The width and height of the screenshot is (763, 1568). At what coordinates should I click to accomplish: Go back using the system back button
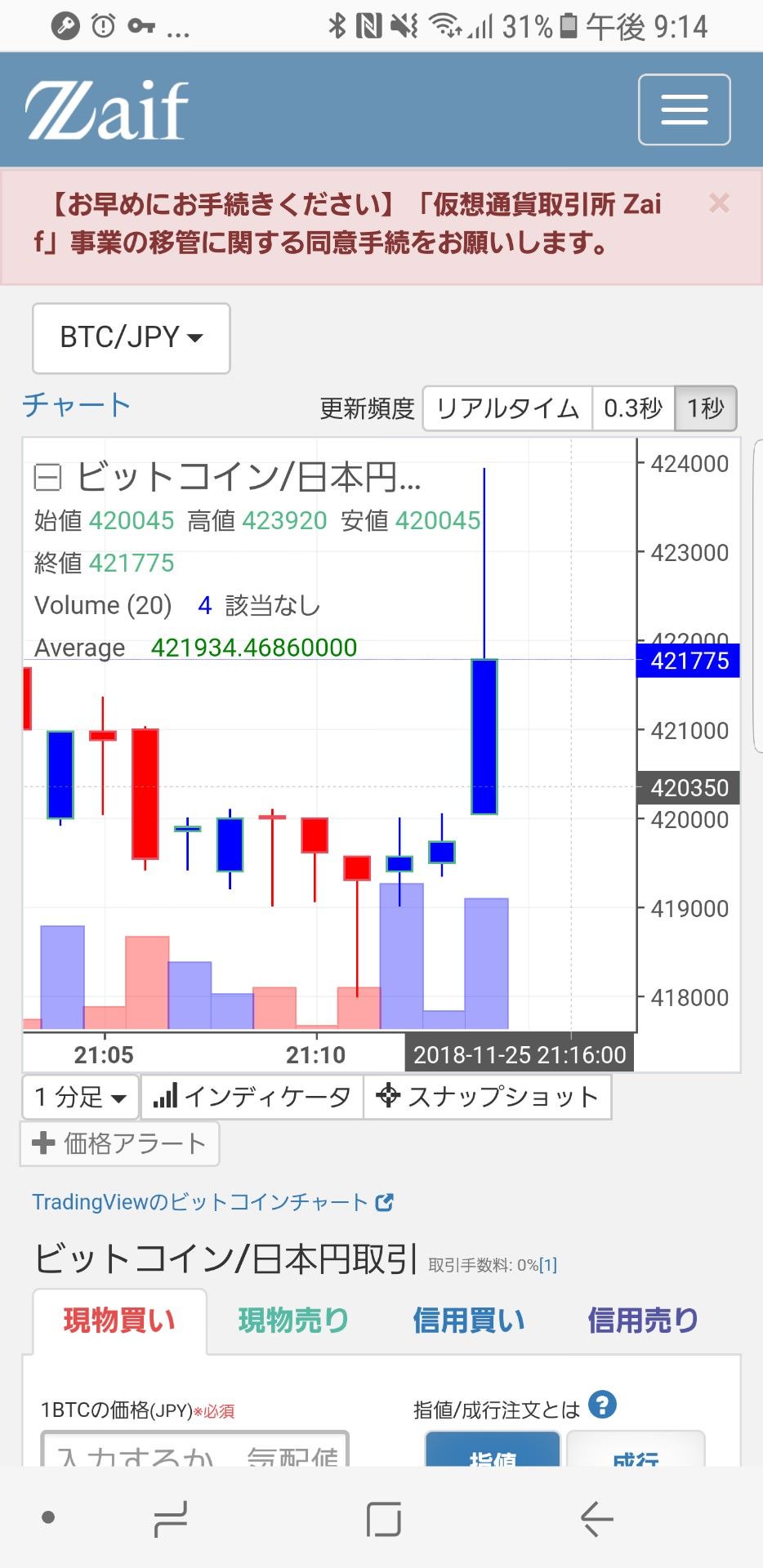tap(596, 1519)
